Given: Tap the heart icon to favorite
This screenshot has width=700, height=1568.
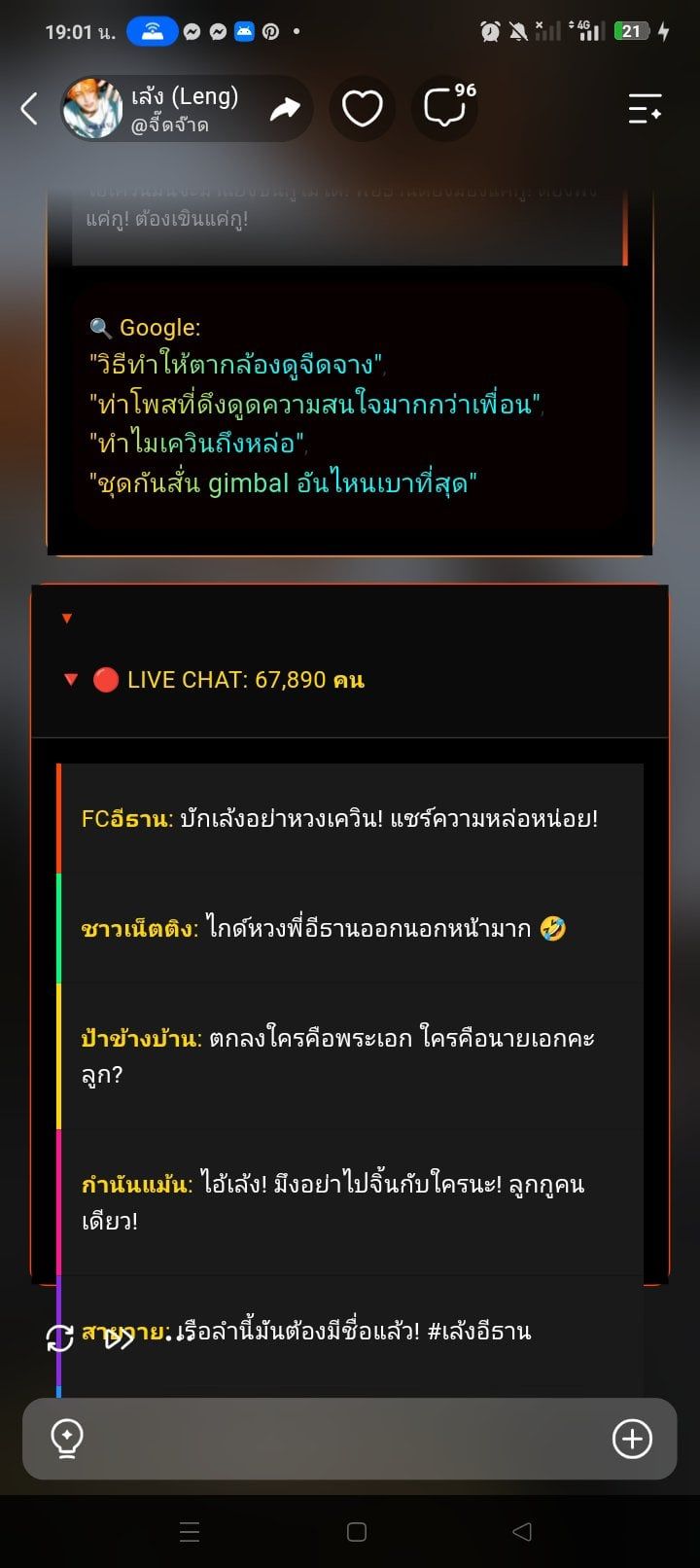Looking at the screenshot, I should (363, 109).
